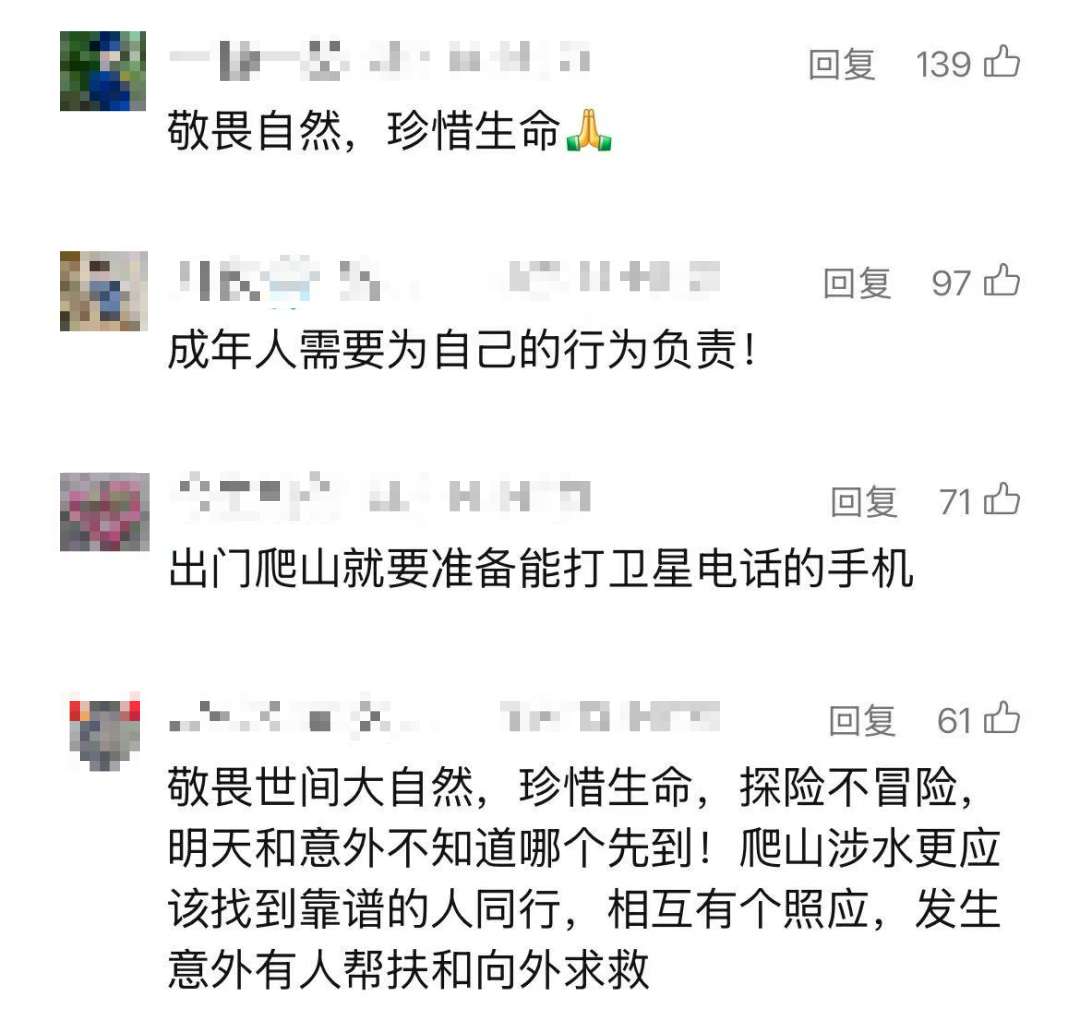The image size is (1080, 1021).
Task: Like the comment about 卫星电话的手机
Action: click(x=1002, y=501)
